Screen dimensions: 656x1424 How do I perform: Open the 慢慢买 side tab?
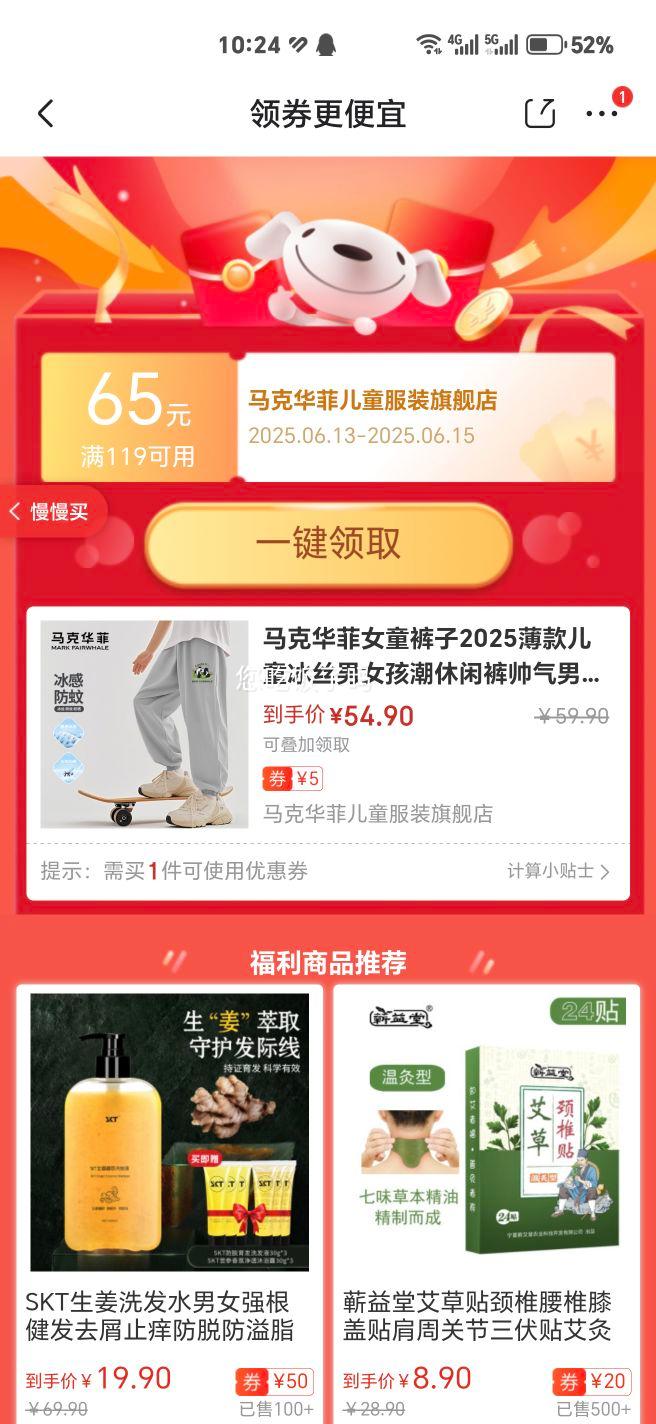point(52,512)
